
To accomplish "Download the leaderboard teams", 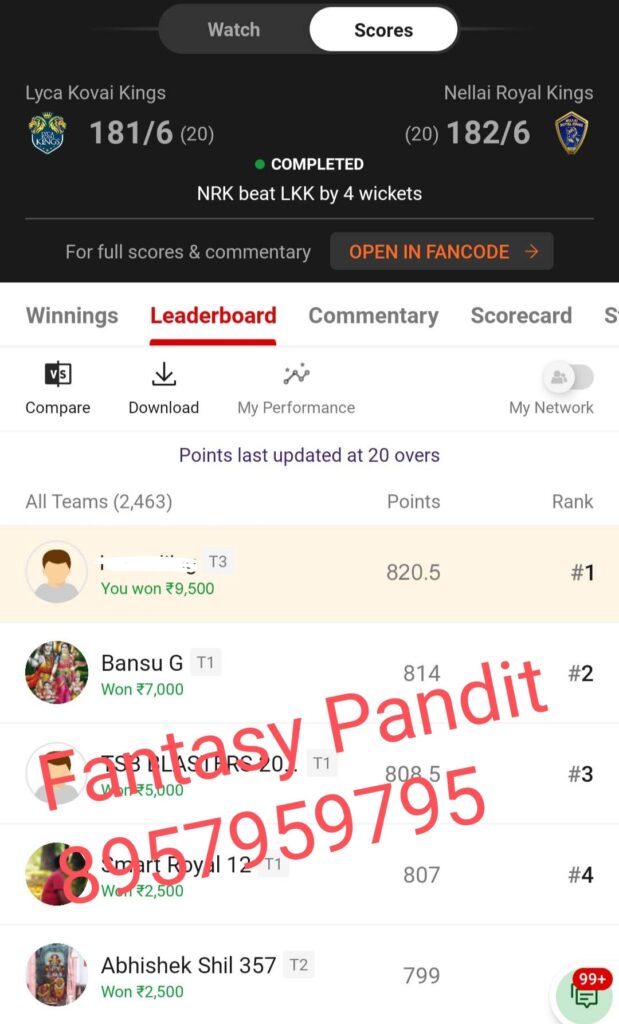I will click(164, 388).
